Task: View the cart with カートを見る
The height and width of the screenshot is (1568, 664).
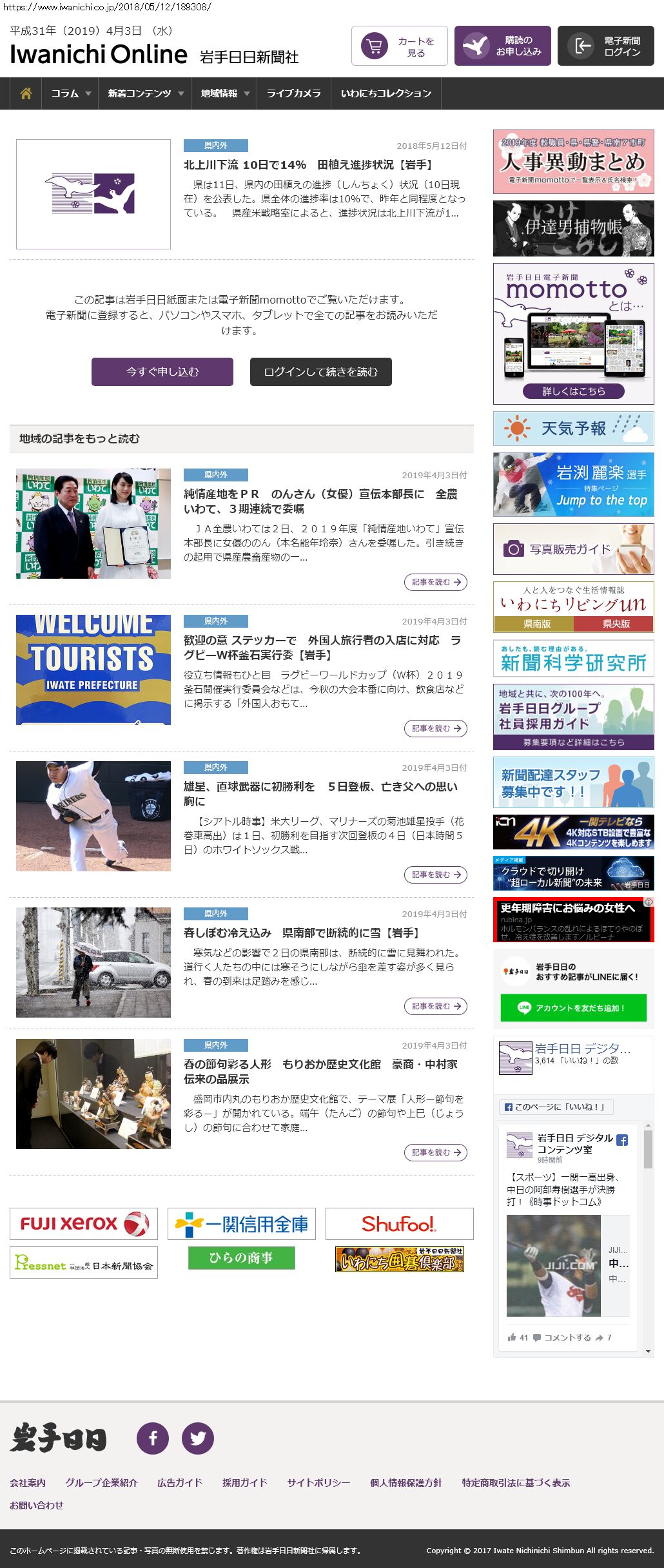Action: pos(399,46)
